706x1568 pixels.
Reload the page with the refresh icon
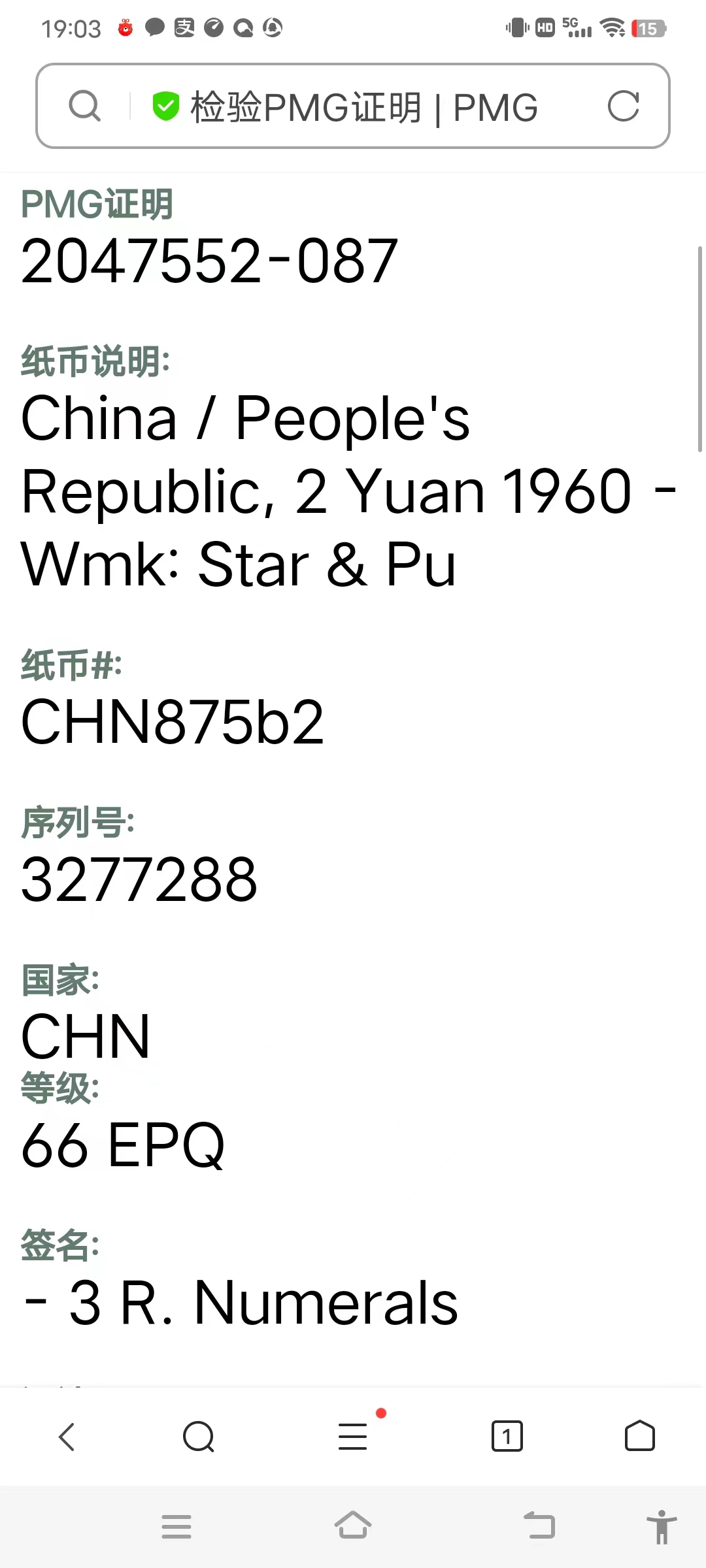coord(623,106)
